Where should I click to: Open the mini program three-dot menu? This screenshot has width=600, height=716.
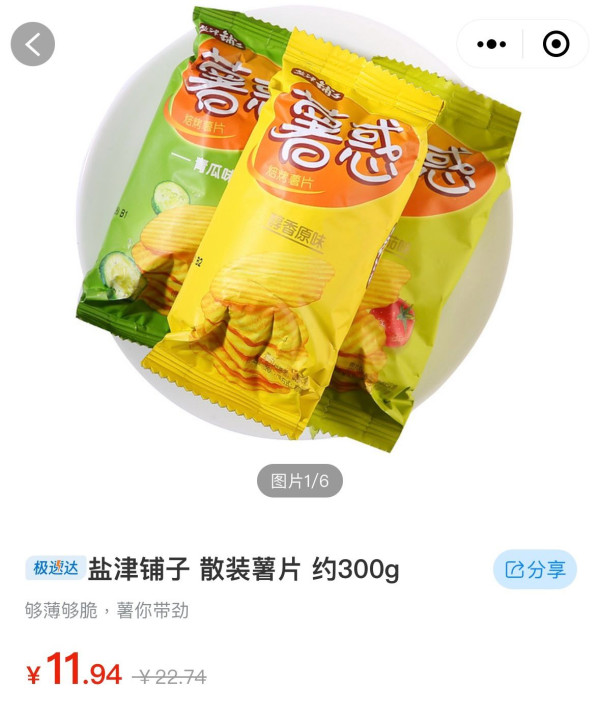click(492, 44)
